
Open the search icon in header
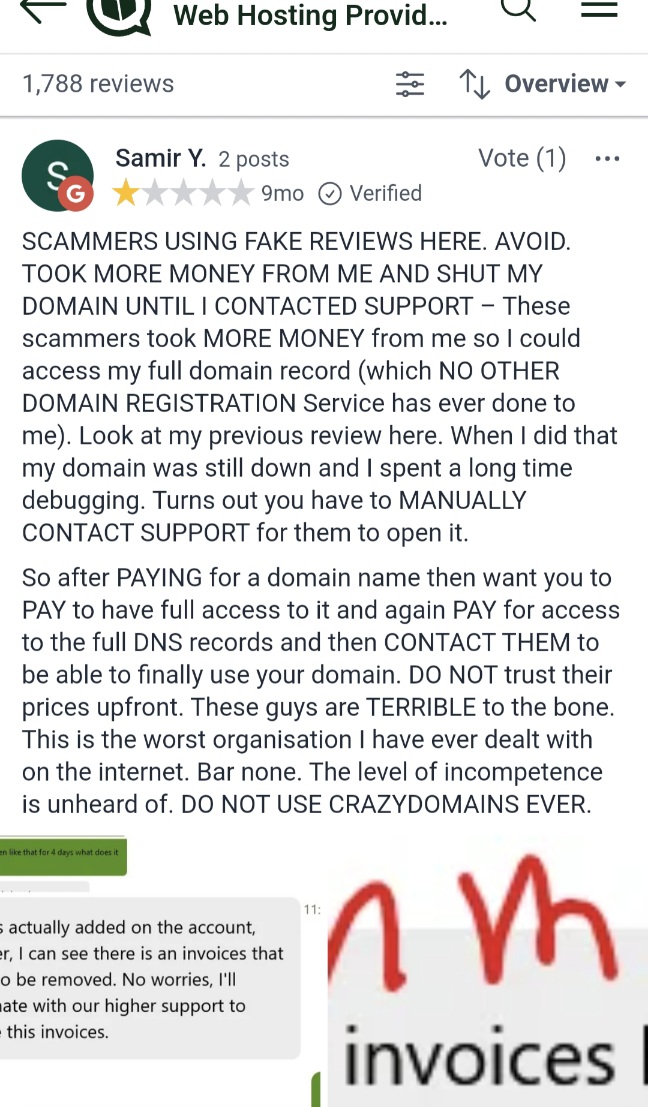[x=518, y=10]
